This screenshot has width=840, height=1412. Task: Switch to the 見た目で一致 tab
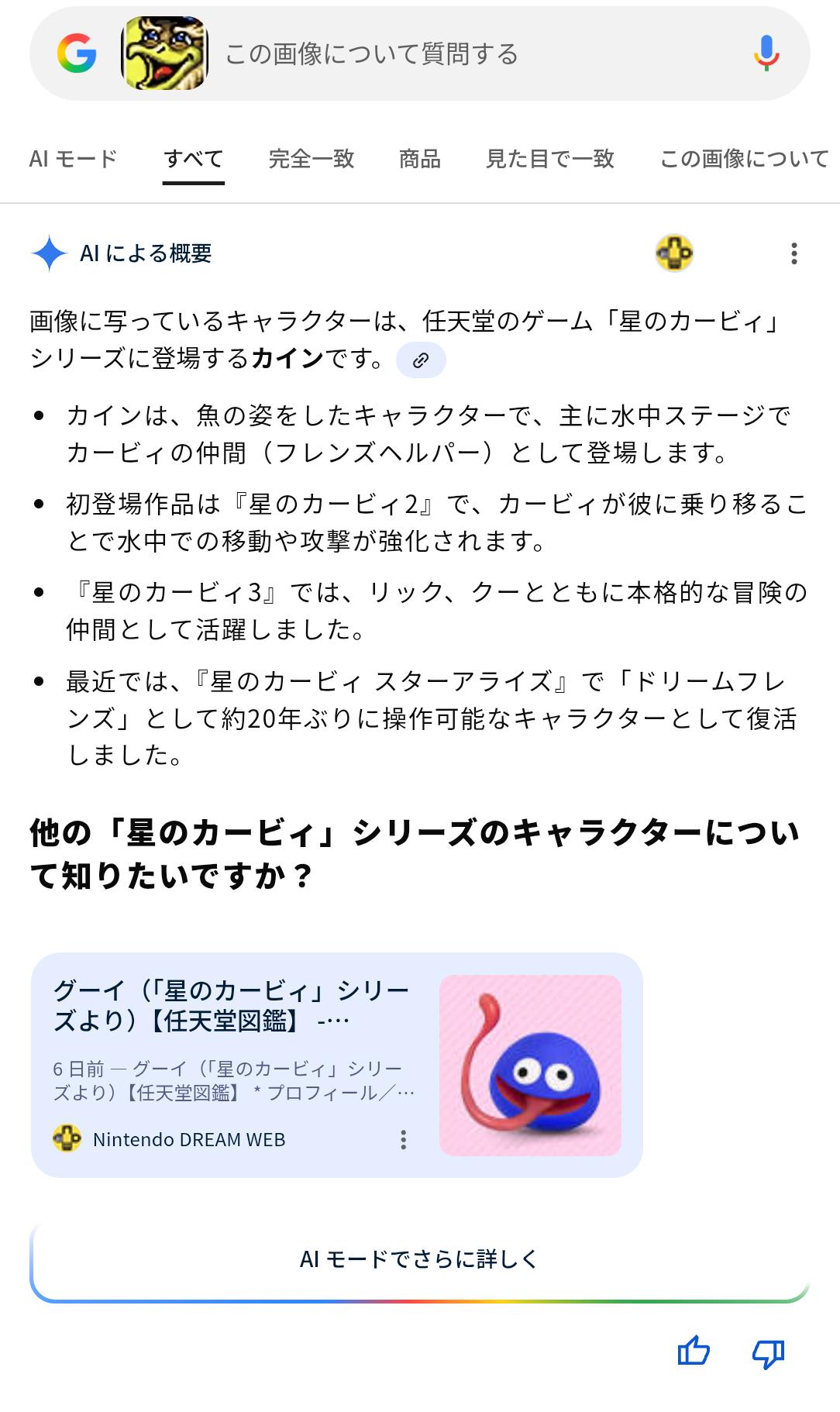[550, 159]
